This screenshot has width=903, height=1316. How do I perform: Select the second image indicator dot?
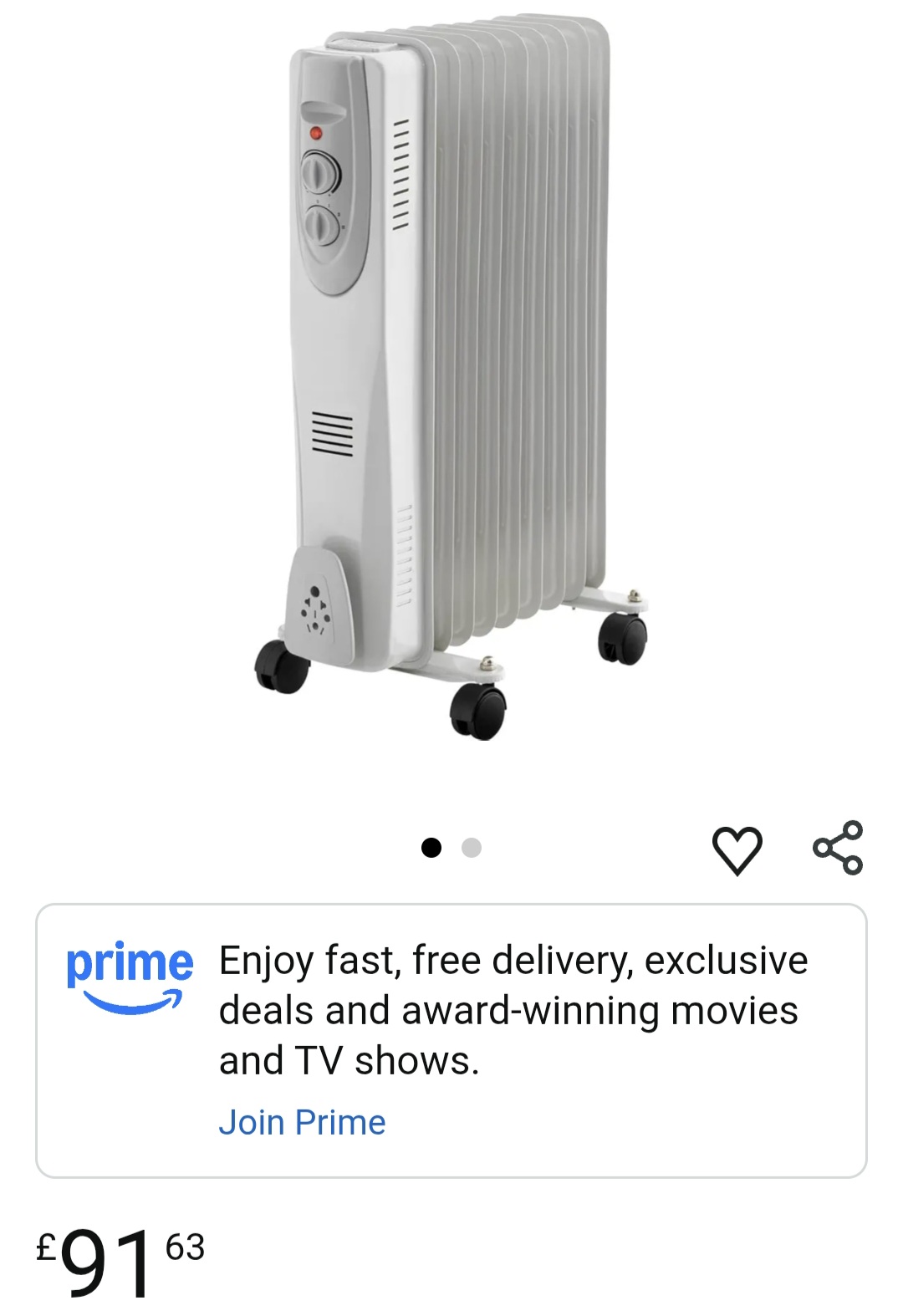tap(472, 848)
